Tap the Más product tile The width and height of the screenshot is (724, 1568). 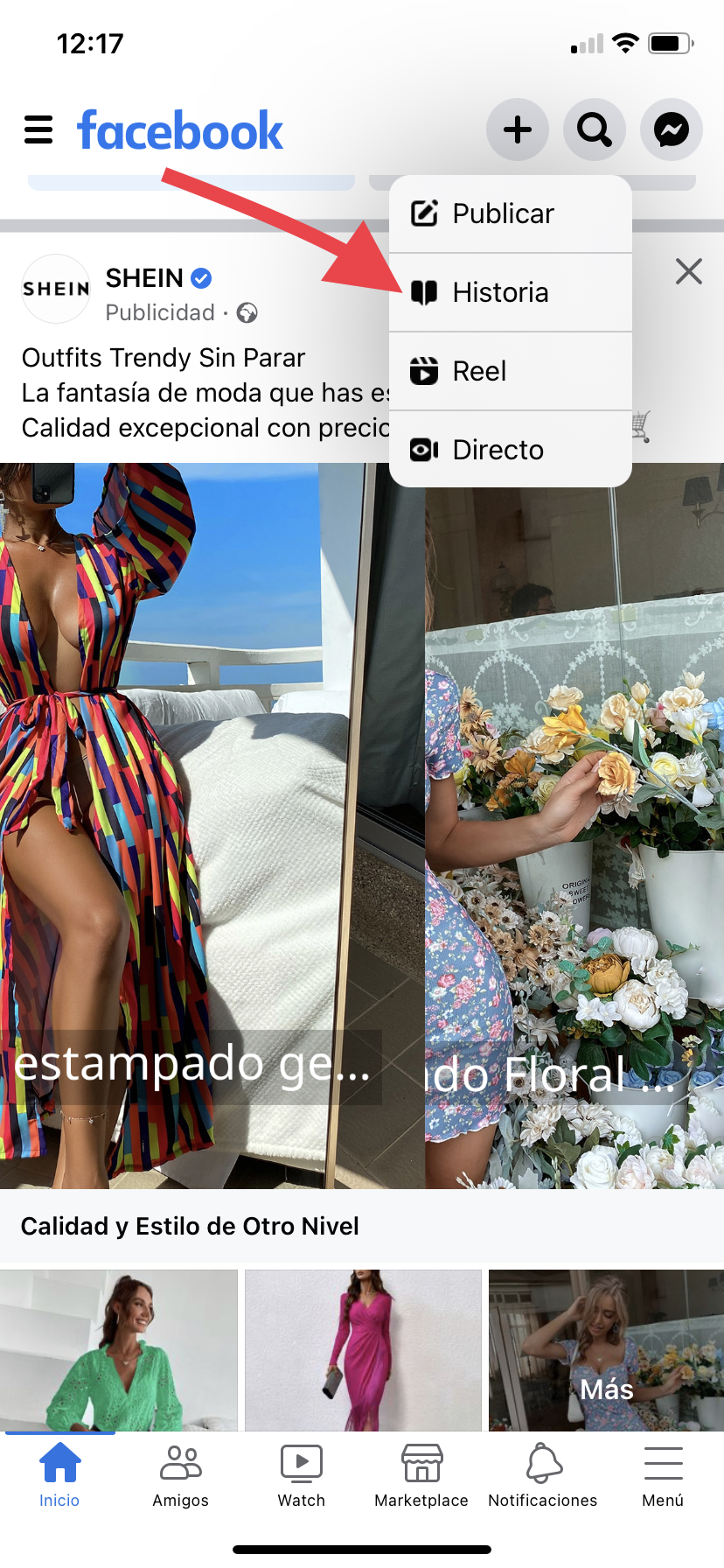(x=606, y=1349)
